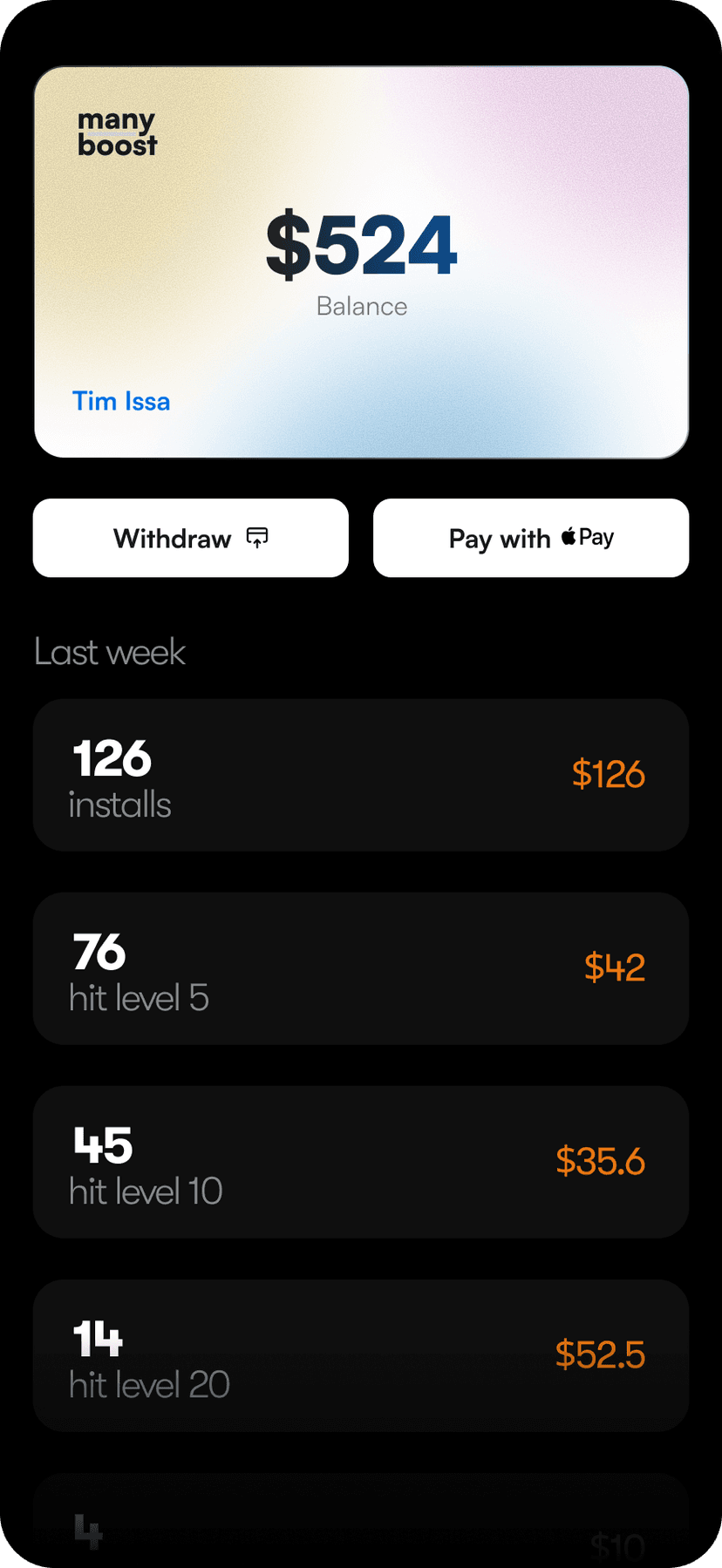Tap the partially visible $10 row
The height and width of the screenshot is (1568, 722).
(361, 1534)
